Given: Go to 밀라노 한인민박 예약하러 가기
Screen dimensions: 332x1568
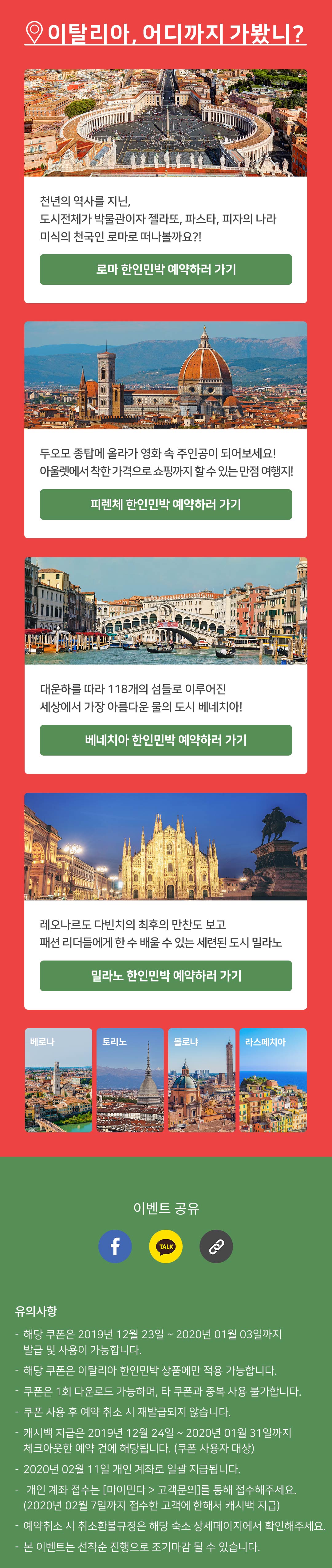Looking at the screenshot, I should [x=166, y=976].
